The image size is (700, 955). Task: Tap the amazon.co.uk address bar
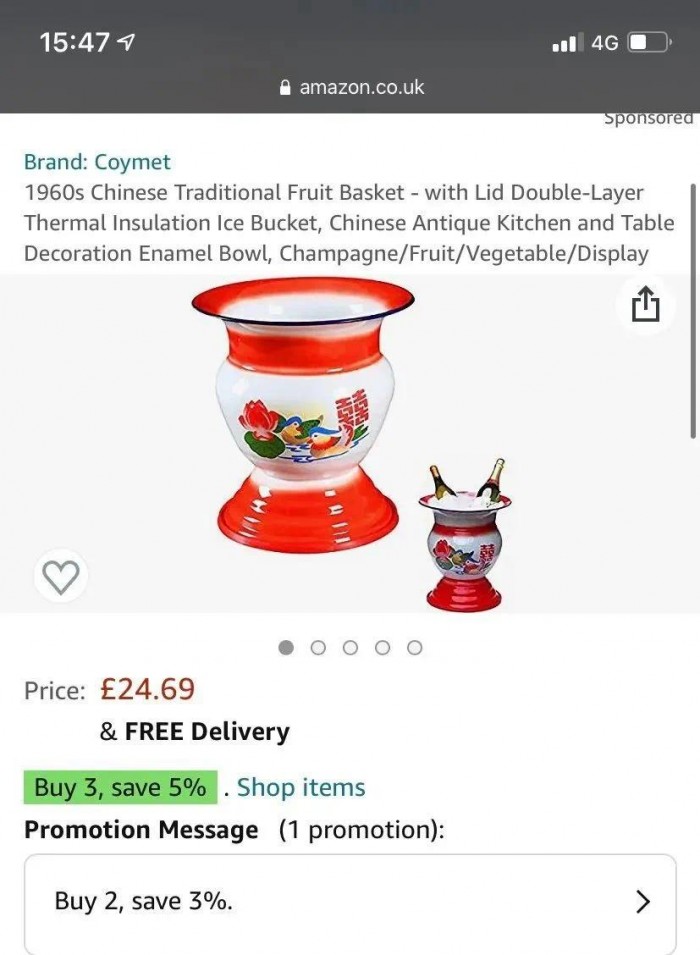pos(351,87)
